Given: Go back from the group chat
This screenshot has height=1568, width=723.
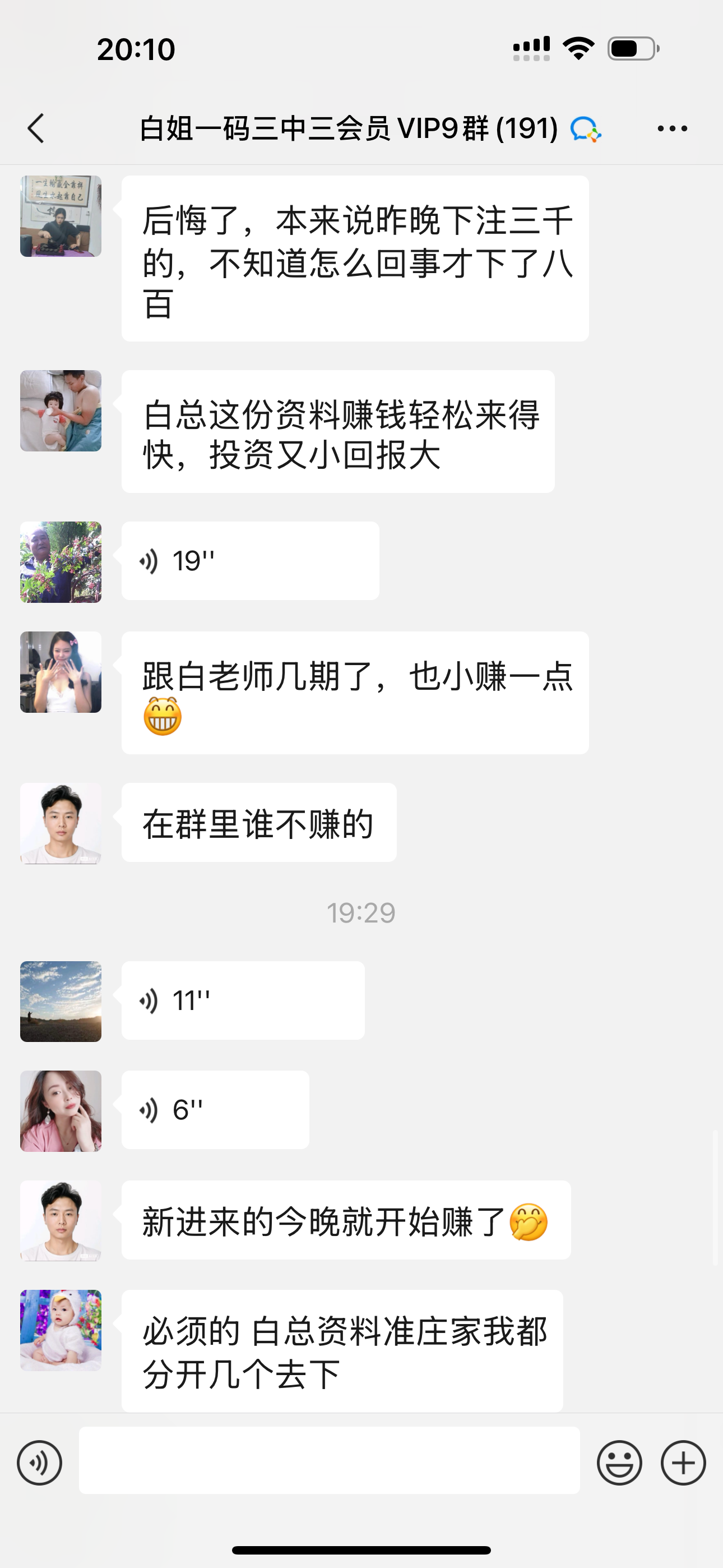Looking at the screenshot, I should coord(36,128).
